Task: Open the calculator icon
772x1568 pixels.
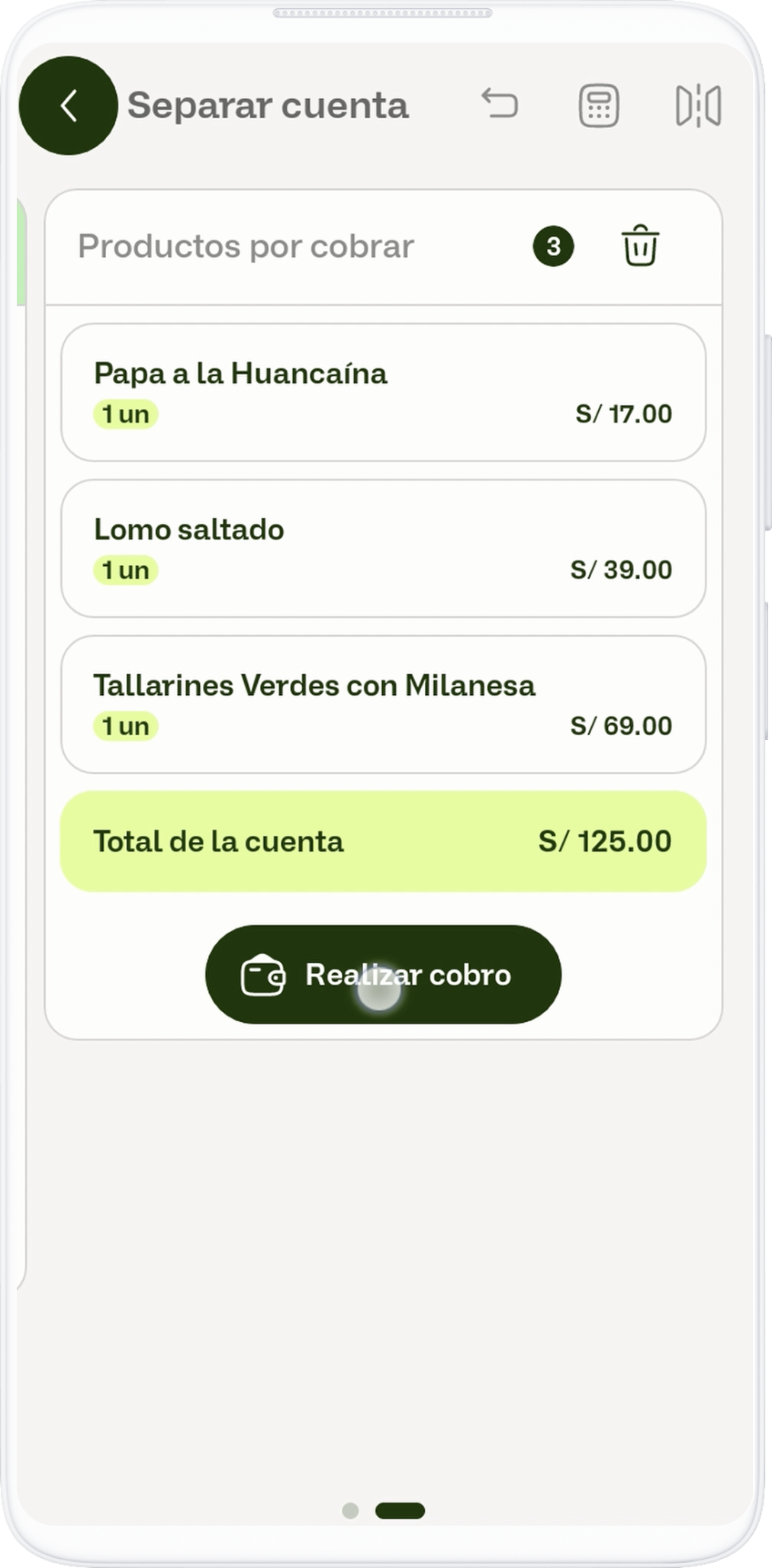Action: 599,105
